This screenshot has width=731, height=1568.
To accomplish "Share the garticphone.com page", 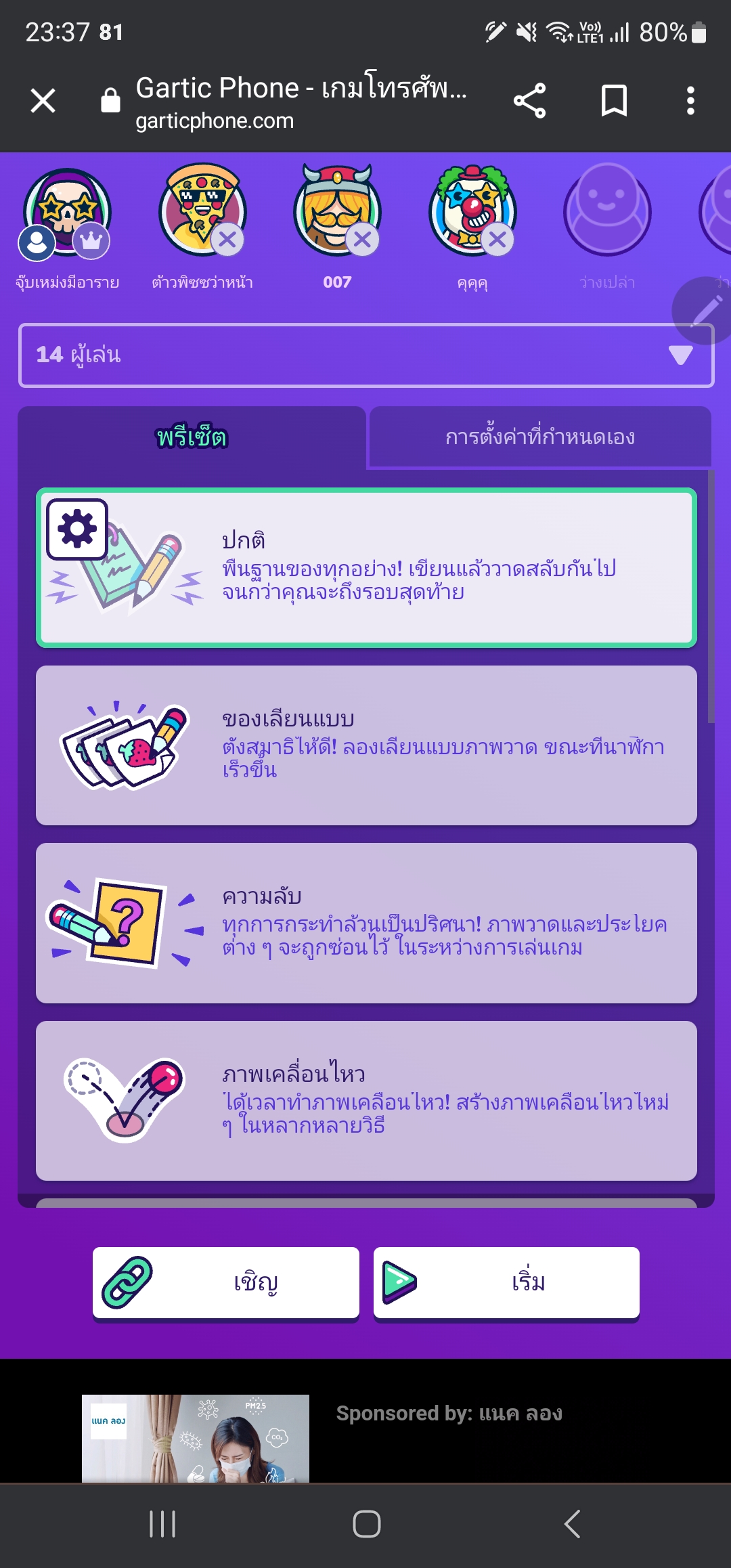I will 529,102.
